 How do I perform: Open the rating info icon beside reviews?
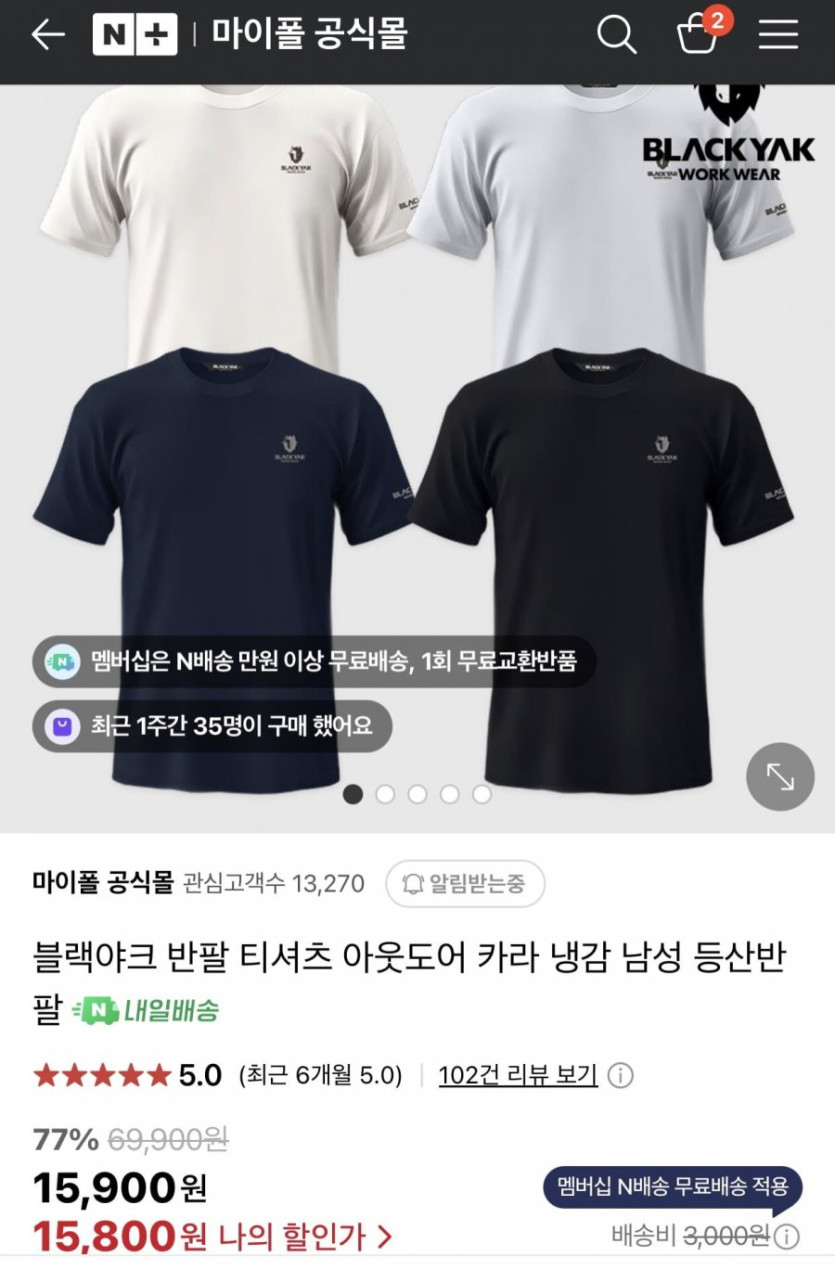pos(621,1075)
